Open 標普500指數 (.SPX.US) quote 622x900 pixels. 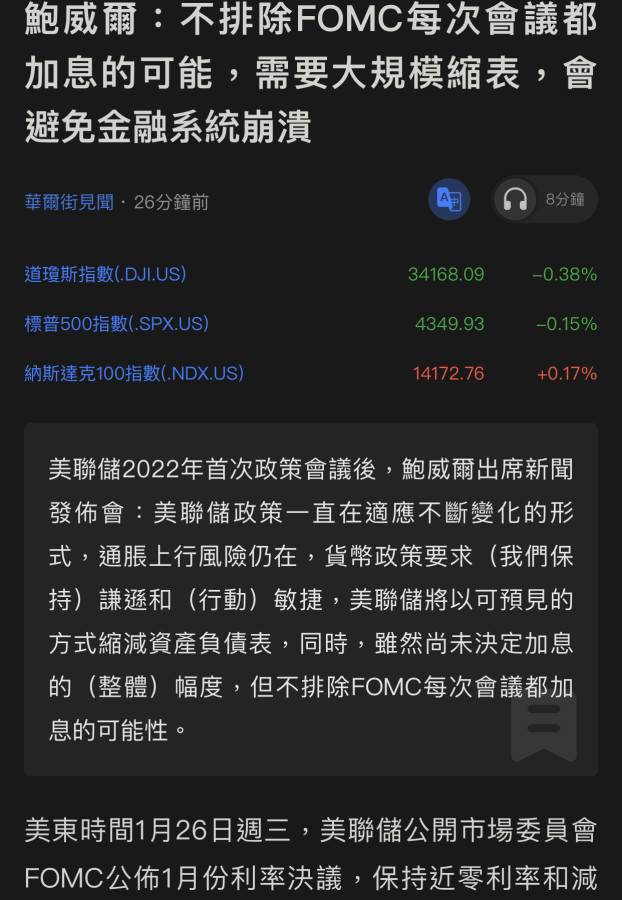click(x=116, y=324)
